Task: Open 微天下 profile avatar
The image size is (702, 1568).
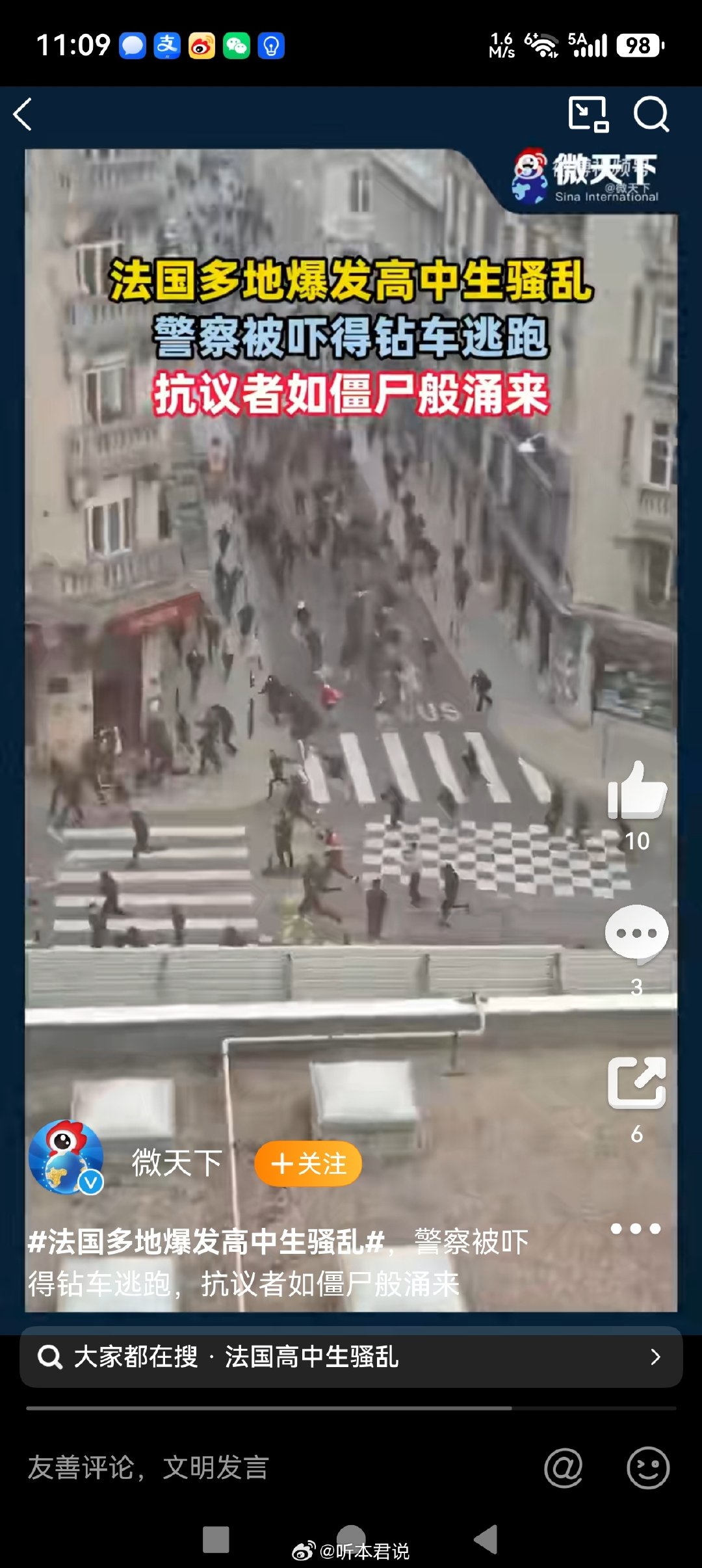Action: [x=66, y=1157]
